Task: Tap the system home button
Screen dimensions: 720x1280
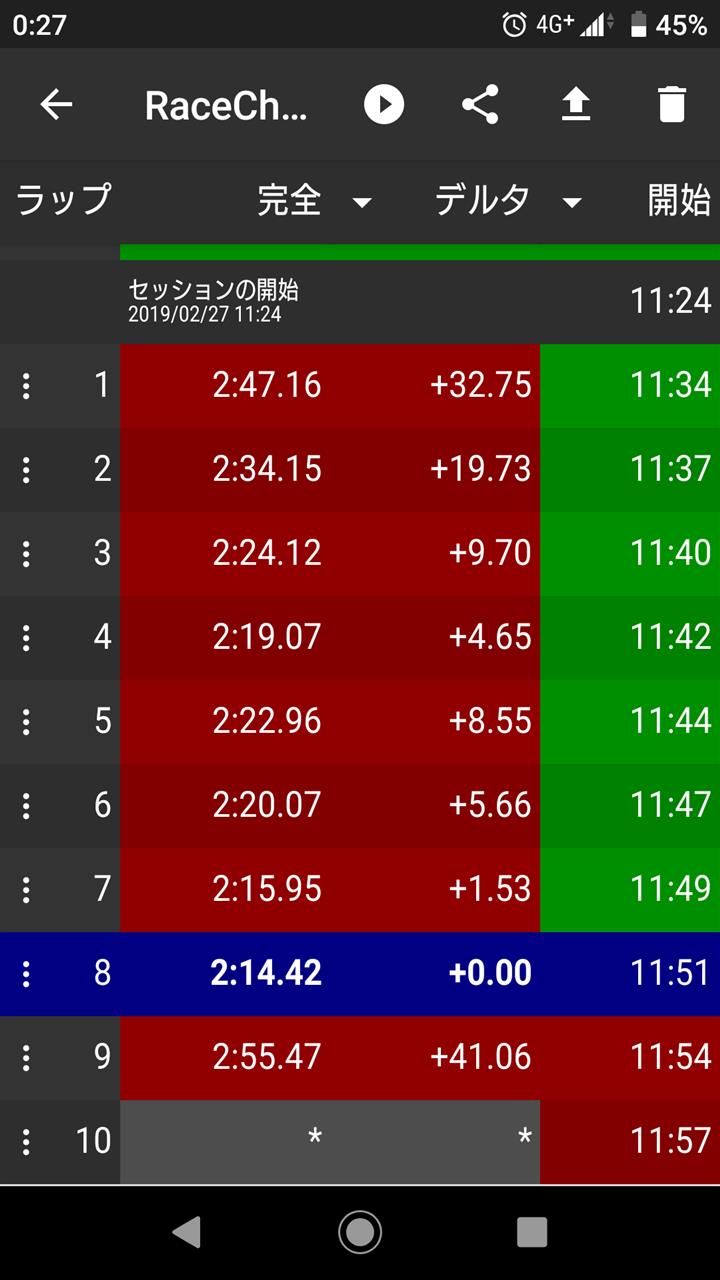Action: point(360,1232)
